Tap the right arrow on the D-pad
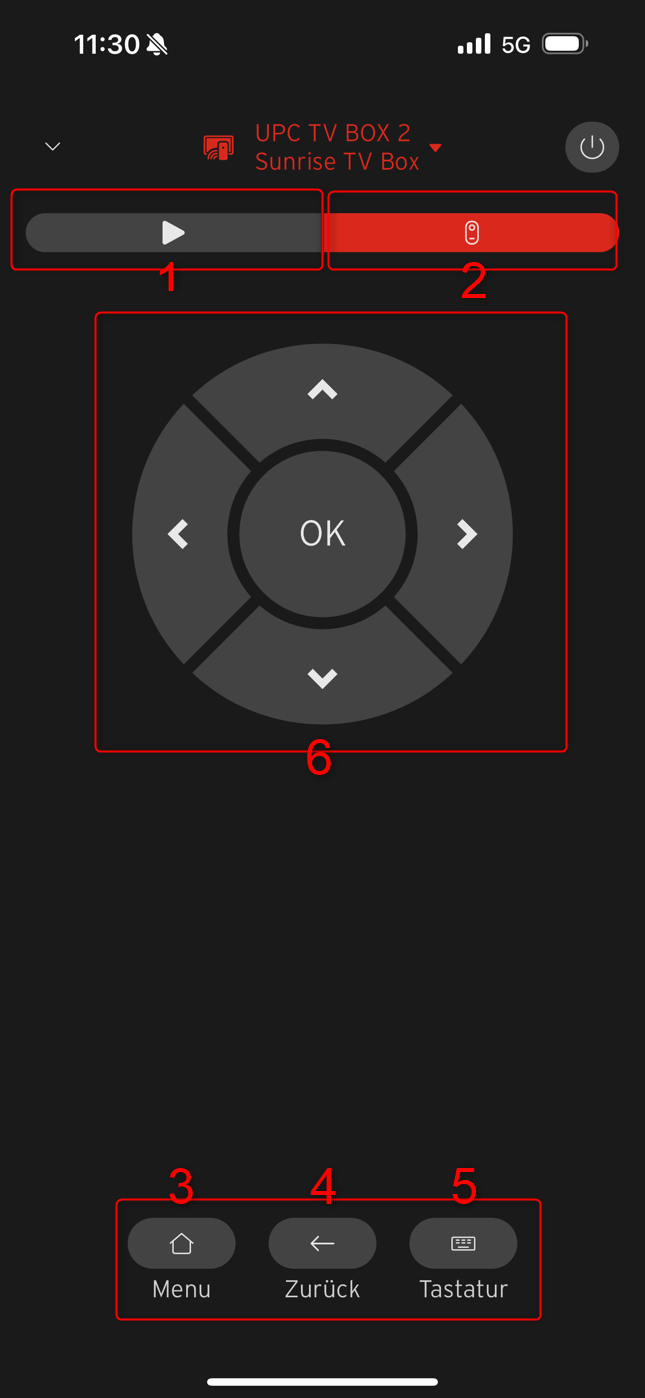Viewport: 645px width, 1398px height. coord(466,534)
